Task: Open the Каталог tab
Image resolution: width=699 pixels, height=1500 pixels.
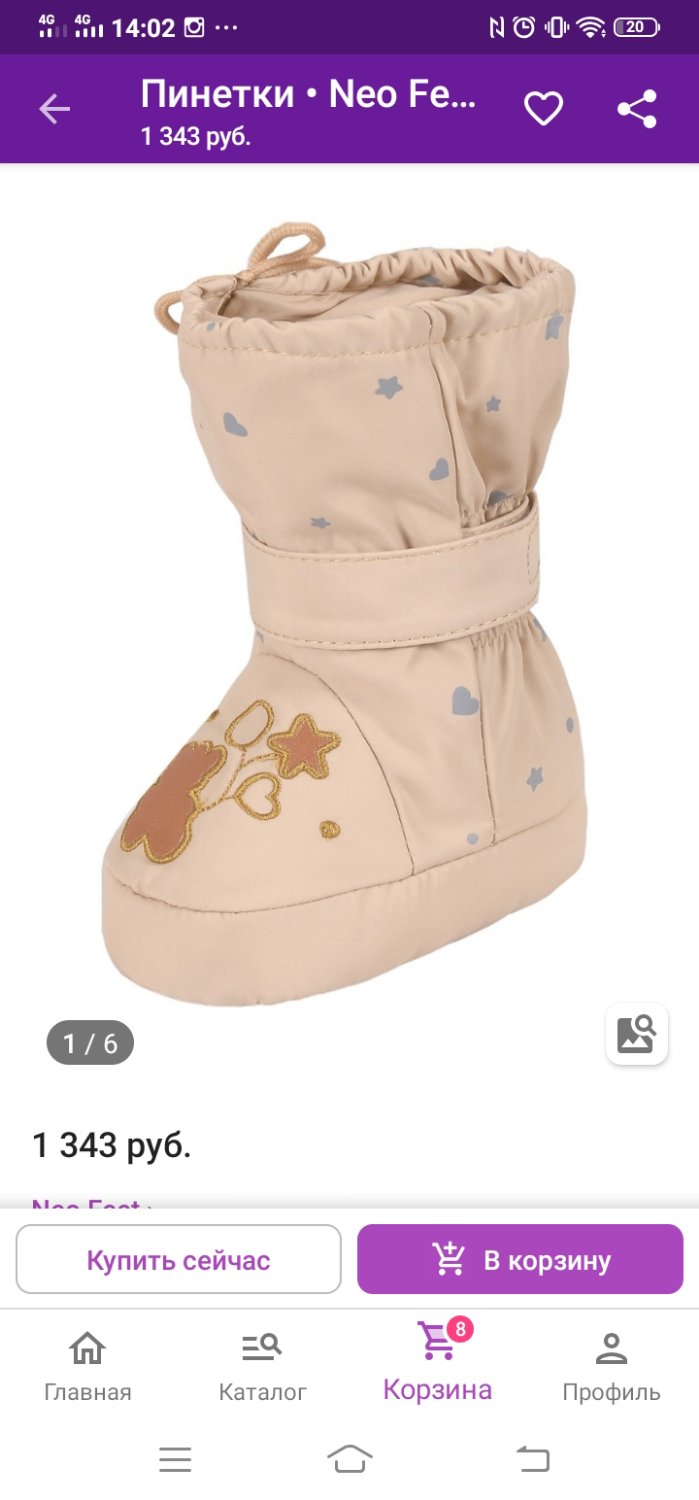Action: tap(262, 1367)
